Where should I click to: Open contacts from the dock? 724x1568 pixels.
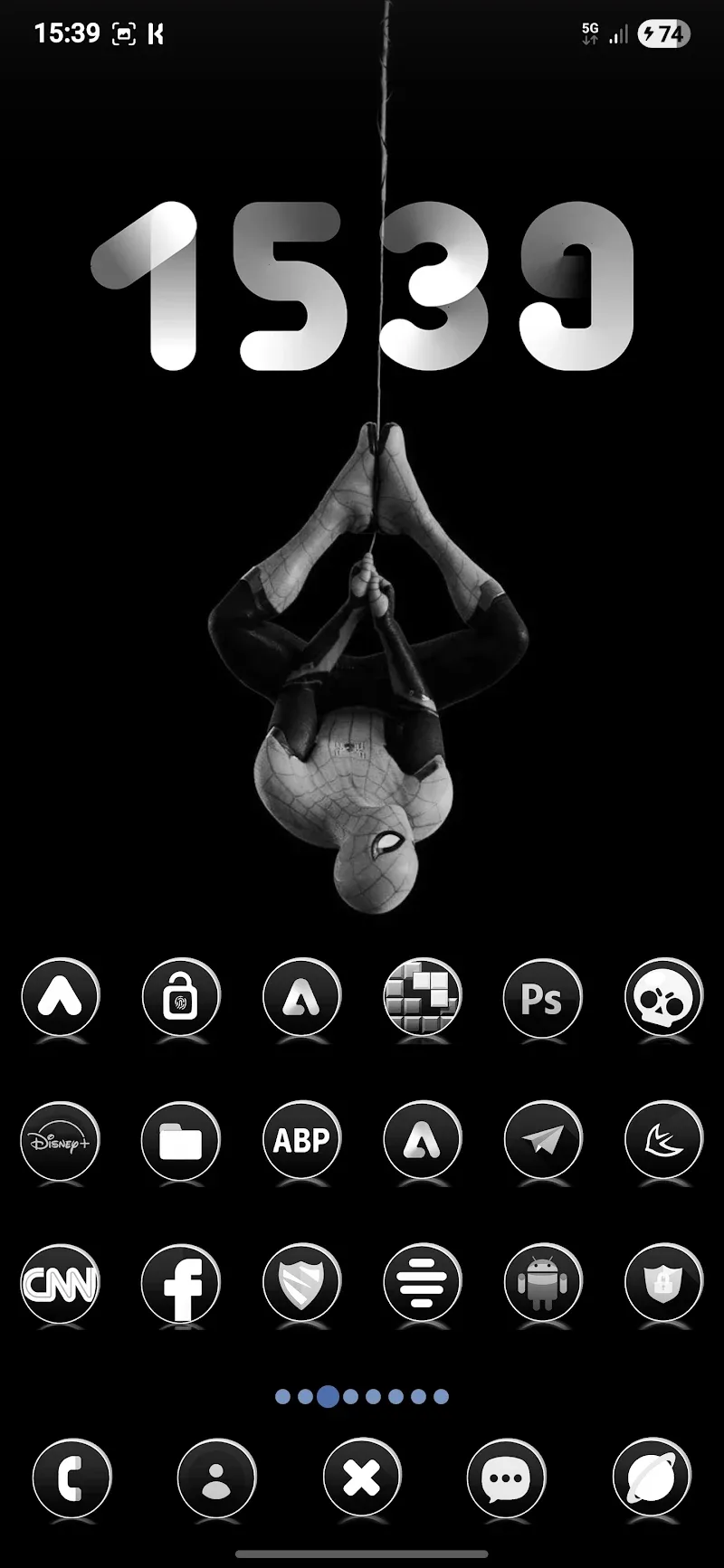(x=216, y=1478)
